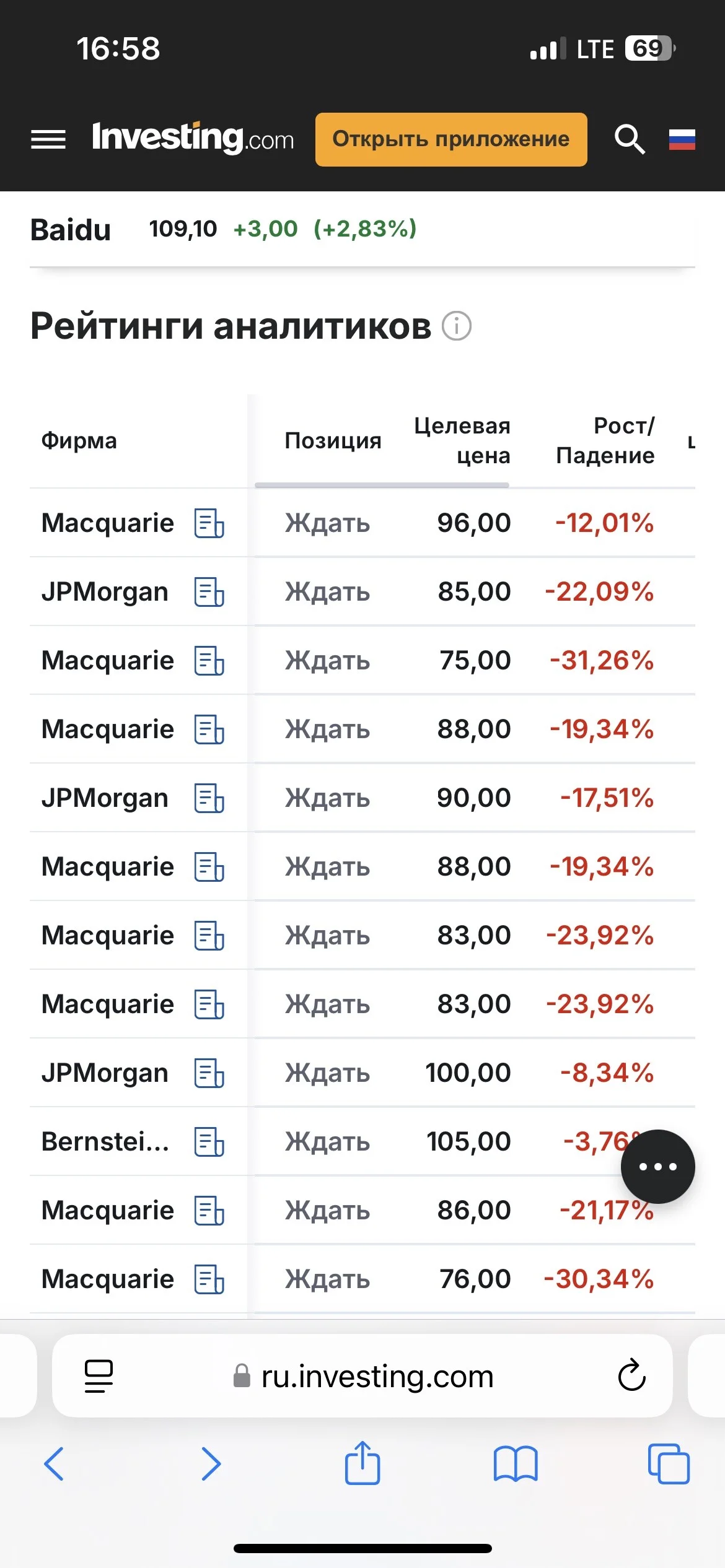This screenshot has width=725, height=1568.
Task: Change language via the Russian flag
Action: click(x=682, y=139)
